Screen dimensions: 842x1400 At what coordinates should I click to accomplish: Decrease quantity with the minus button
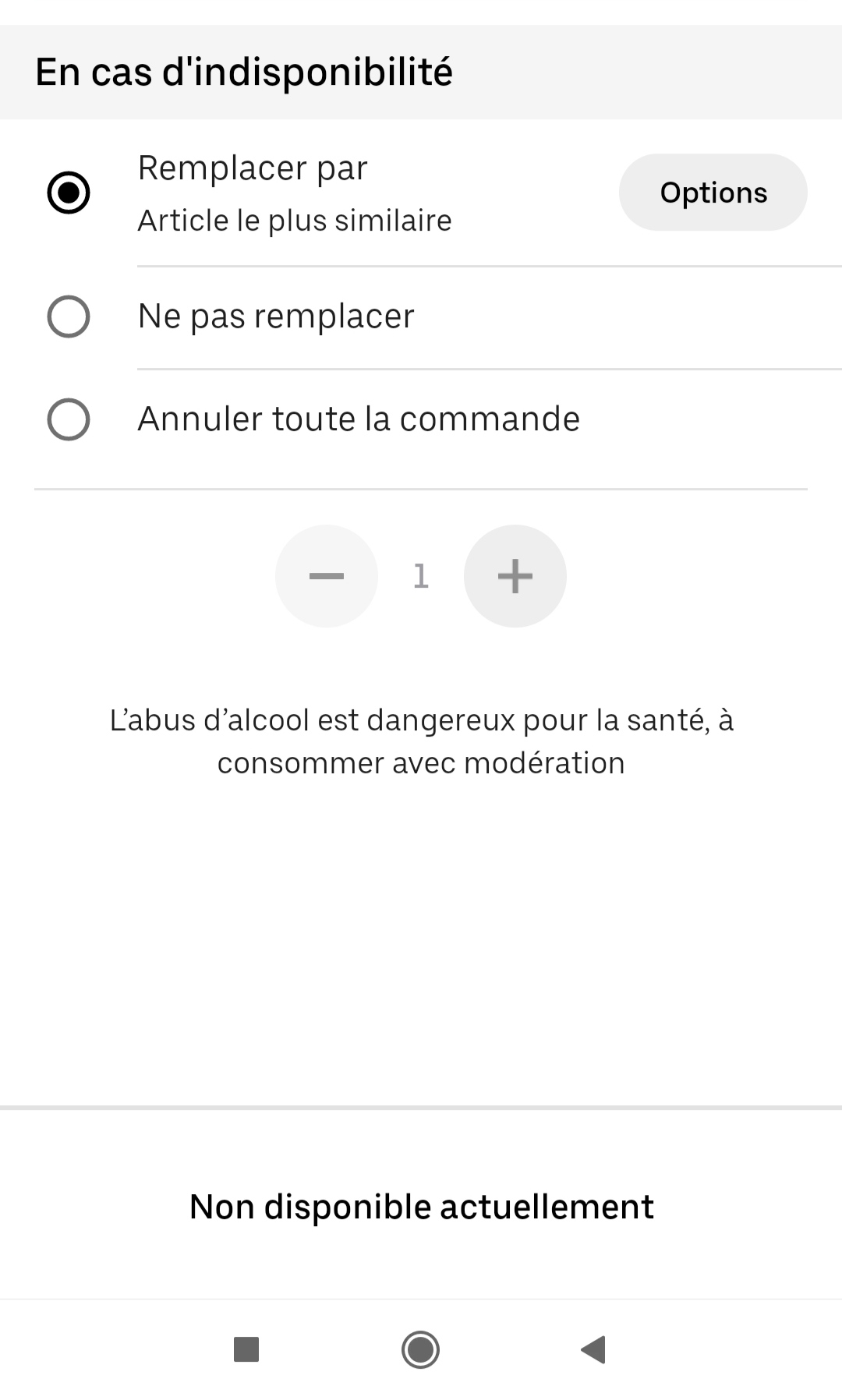(x=326, y=576)
